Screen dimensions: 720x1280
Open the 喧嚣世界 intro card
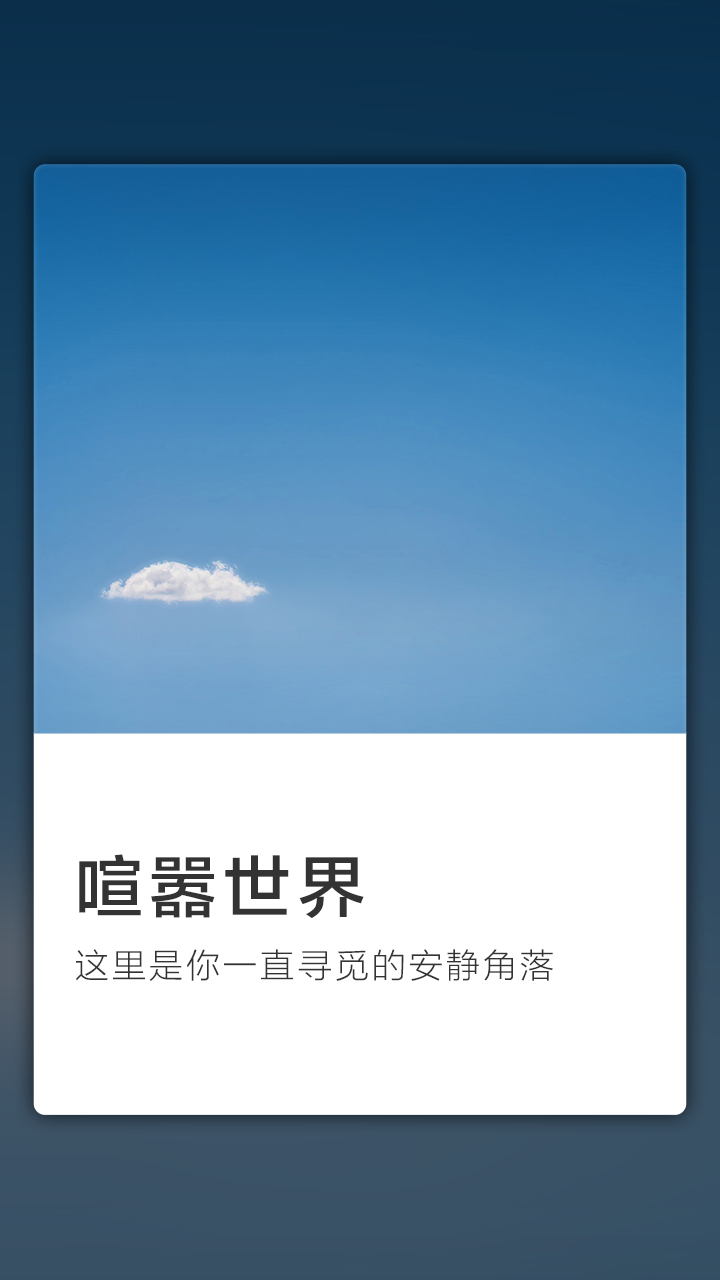tap(360, 640)
